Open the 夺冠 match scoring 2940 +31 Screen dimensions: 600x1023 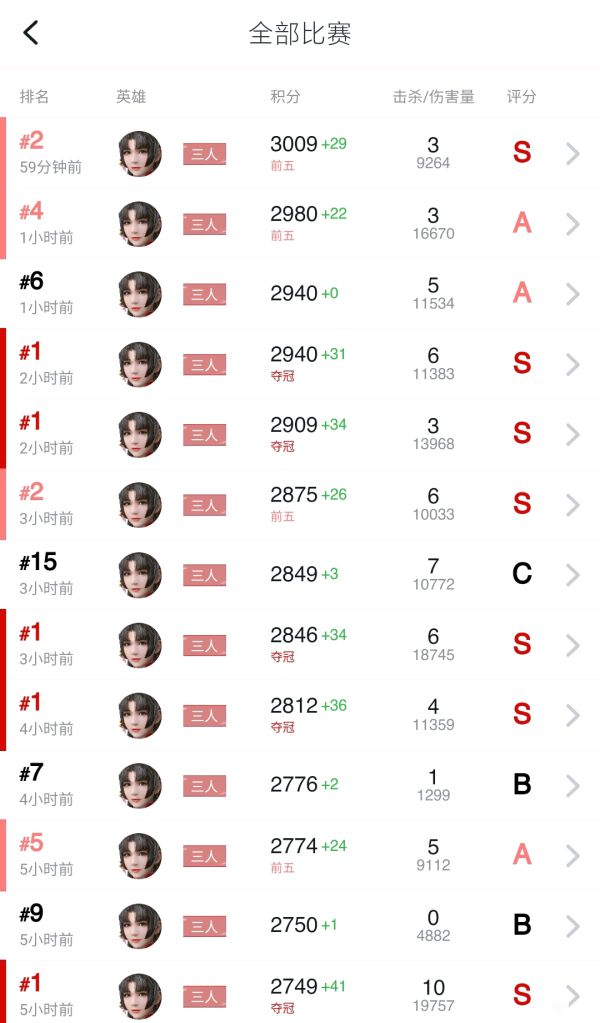click(x=300, y=364)
